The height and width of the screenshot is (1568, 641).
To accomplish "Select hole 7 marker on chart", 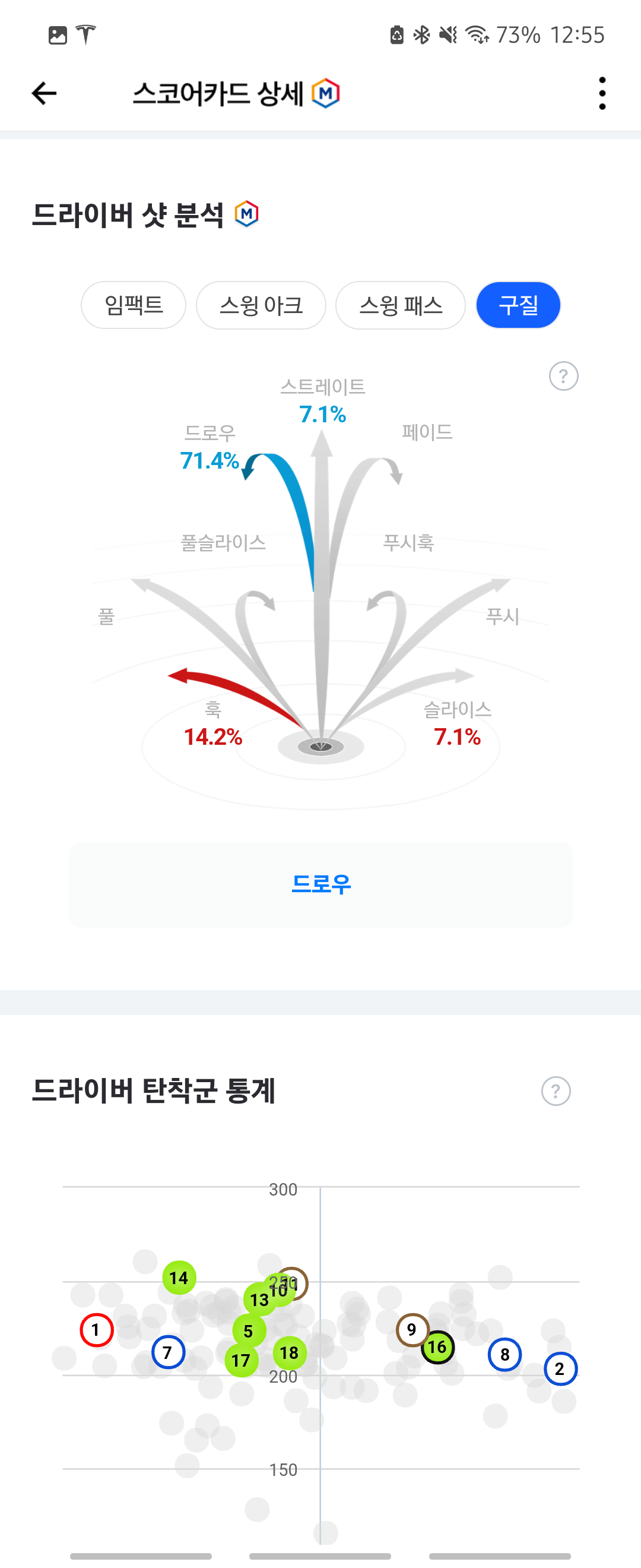I will click(x=168, y=1352).
